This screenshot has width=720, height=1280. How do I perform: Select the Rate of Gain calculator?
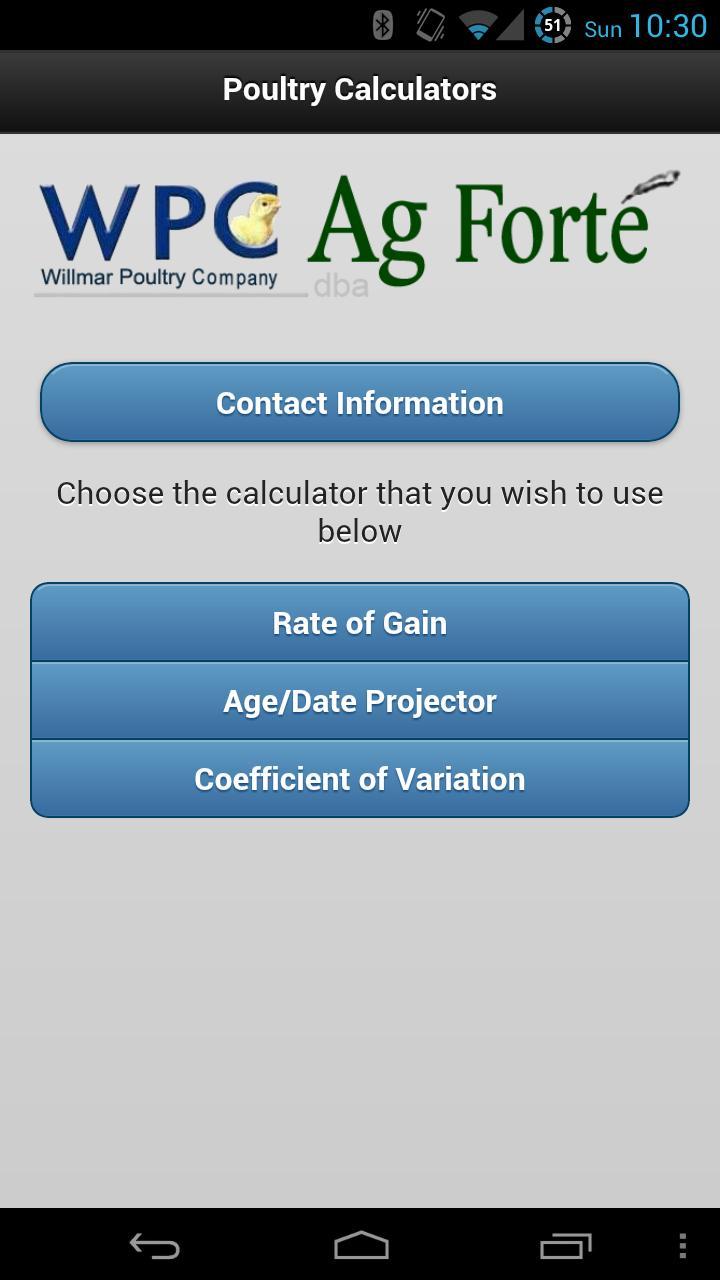click(x=360, y=622)
